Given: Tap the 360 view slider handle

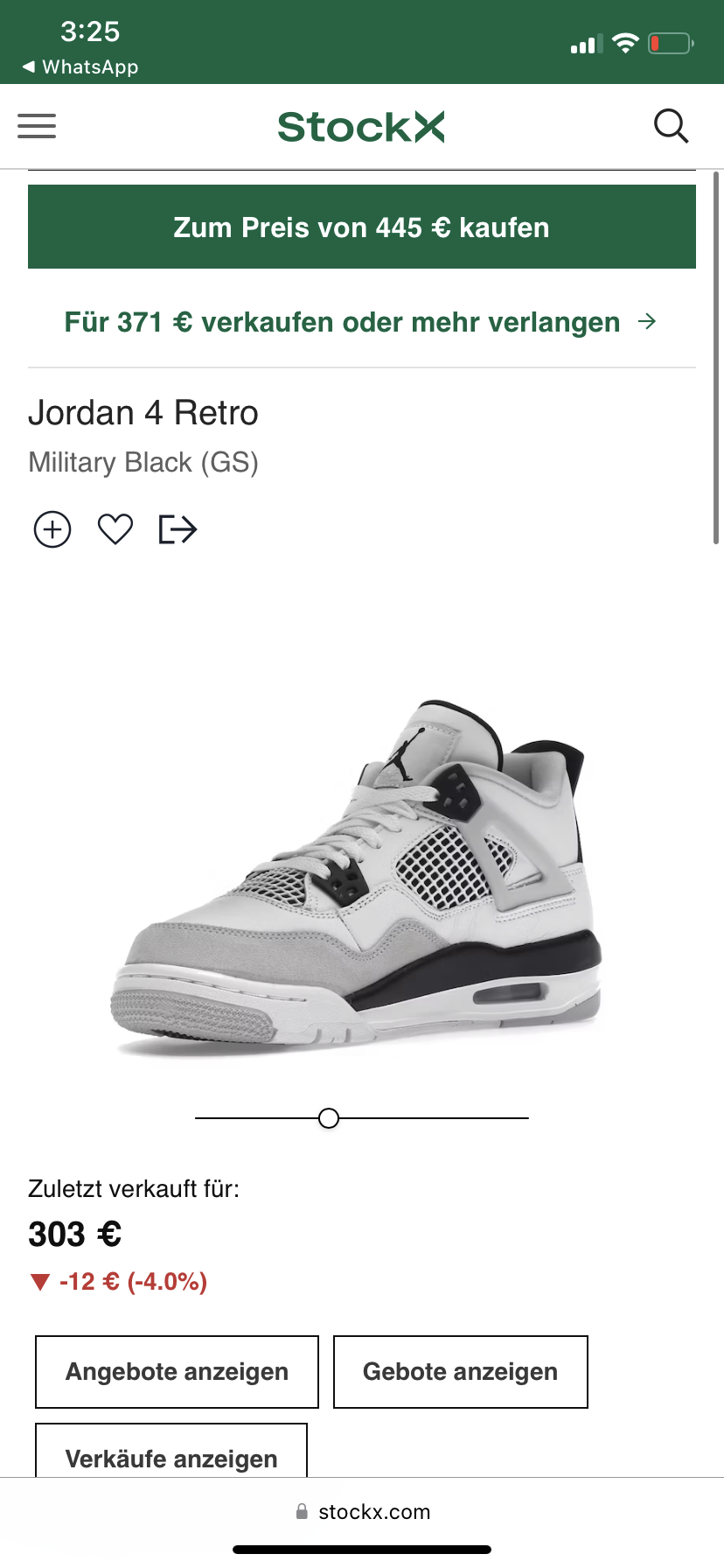Looking at the screenshot, I should click(x=329, y=1118).
